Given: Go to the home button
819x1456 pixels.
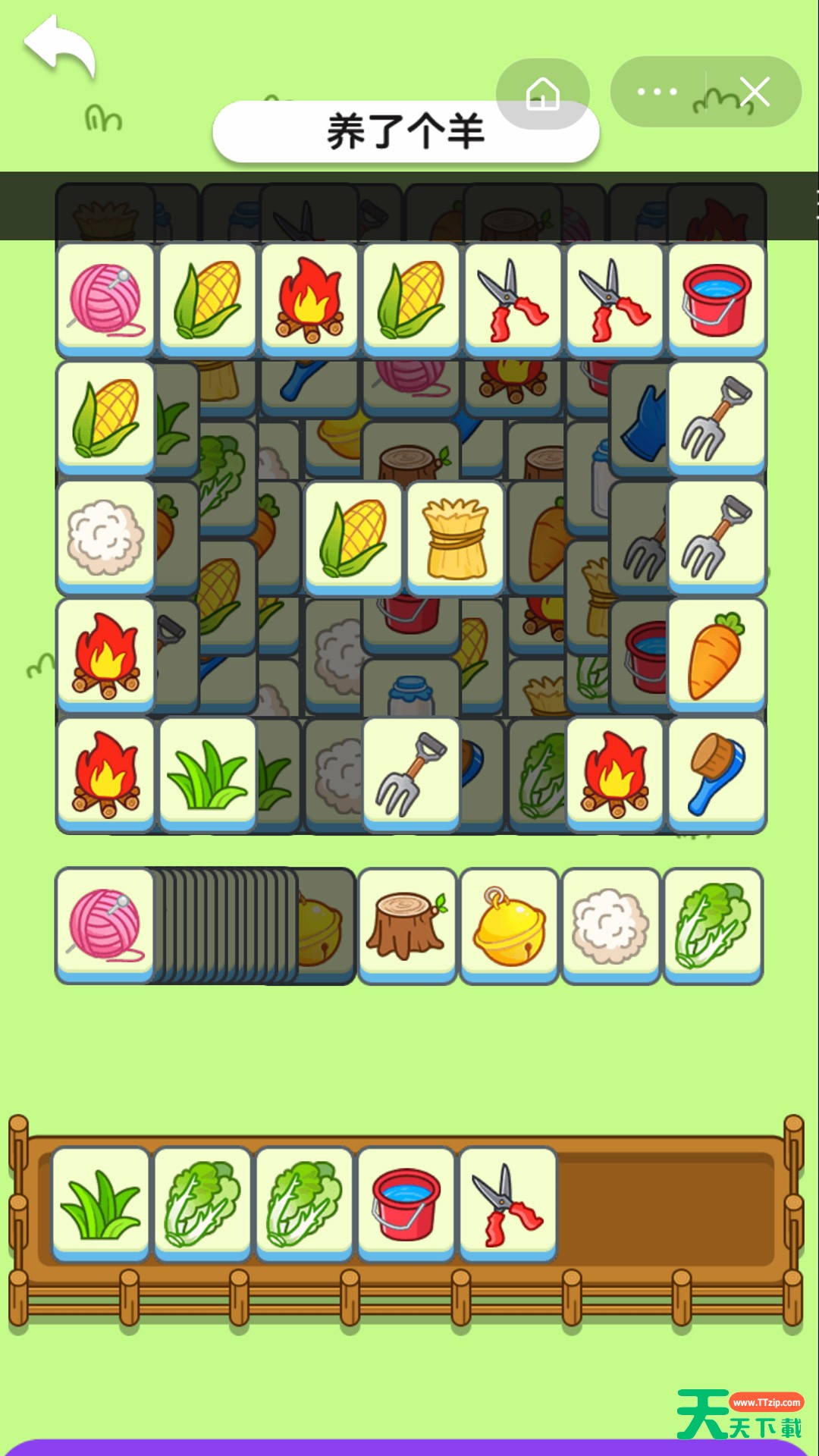Looking at the screenshot, I should pos(543,94).
